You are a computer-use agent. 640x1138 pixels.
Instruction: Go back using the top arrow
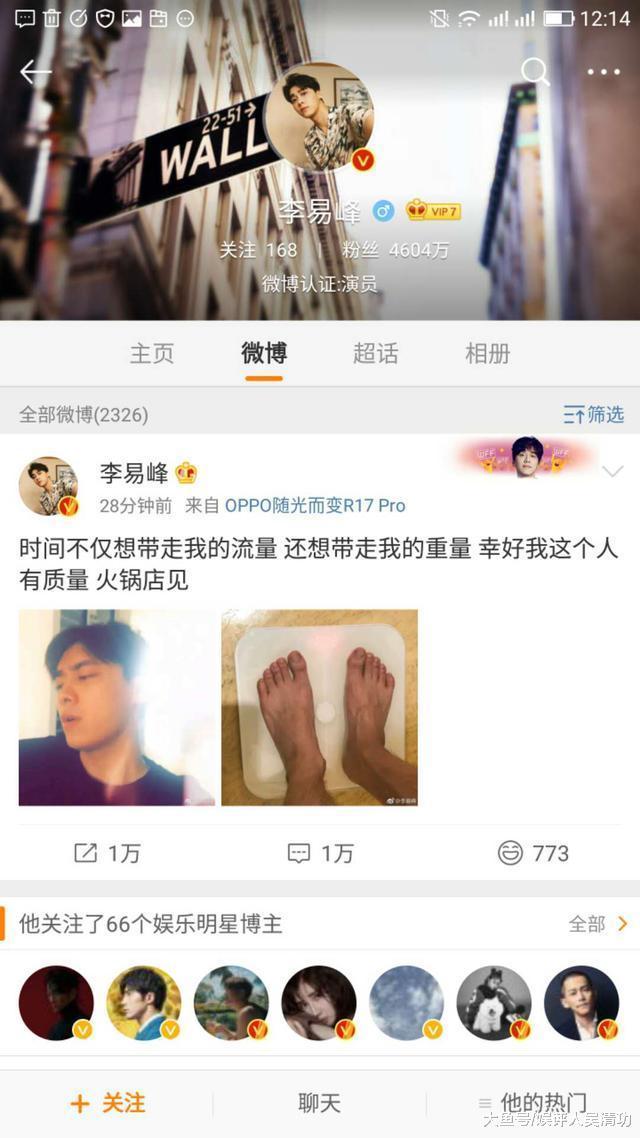(35, 72)
